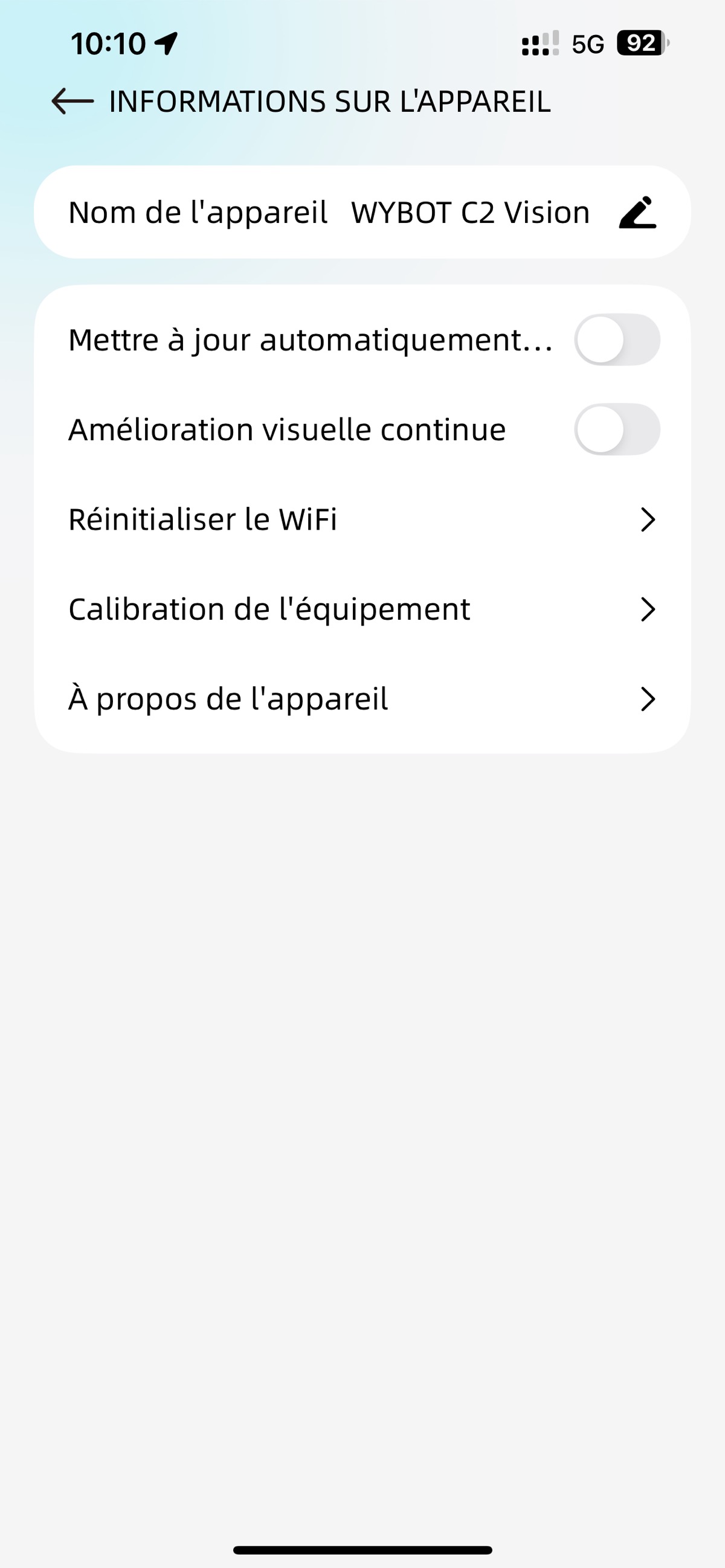The width and height of the screenshot is (725, 1568).
Task: Enable the Mettre à jour automatiquement switch
Action: click(x=617, y=339)
